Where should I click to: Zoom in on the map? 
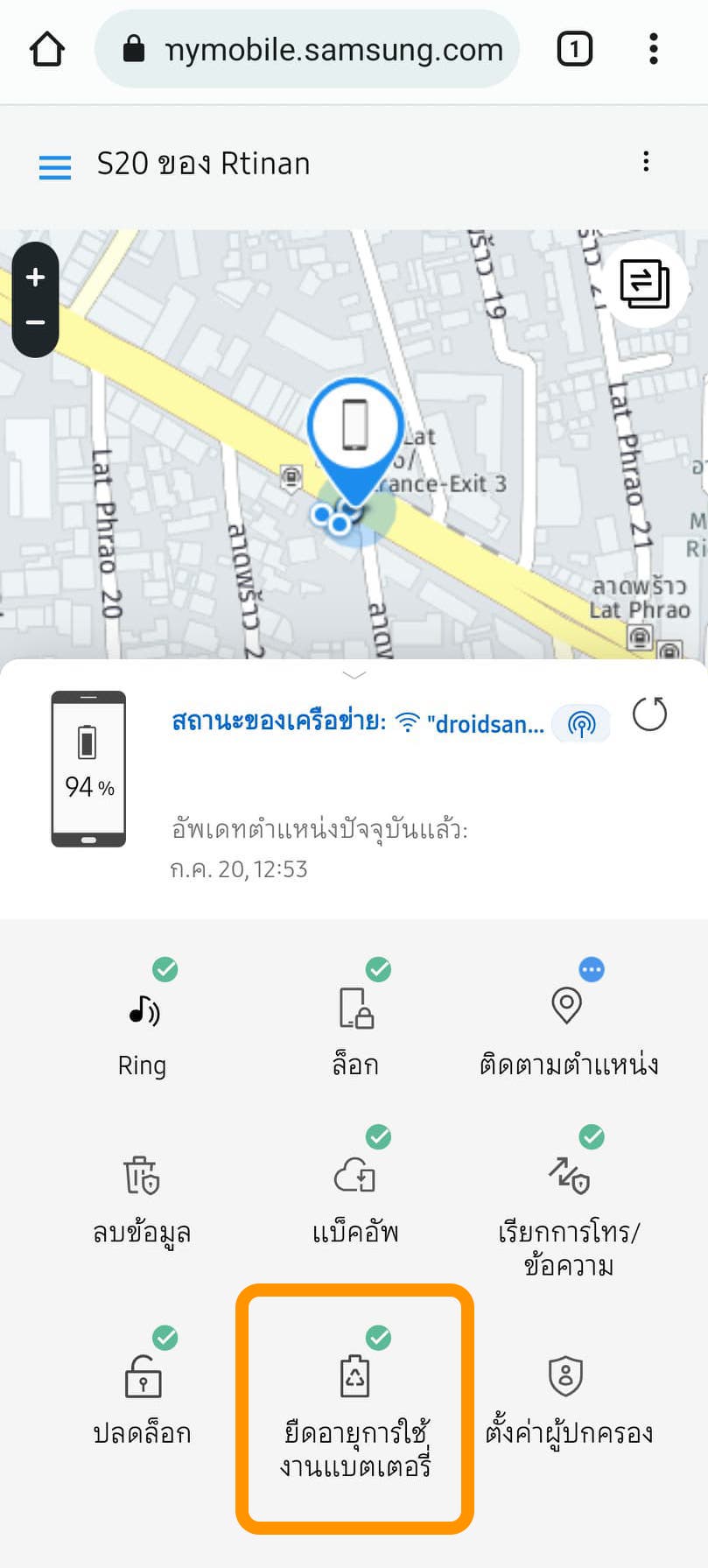[36, 278]
